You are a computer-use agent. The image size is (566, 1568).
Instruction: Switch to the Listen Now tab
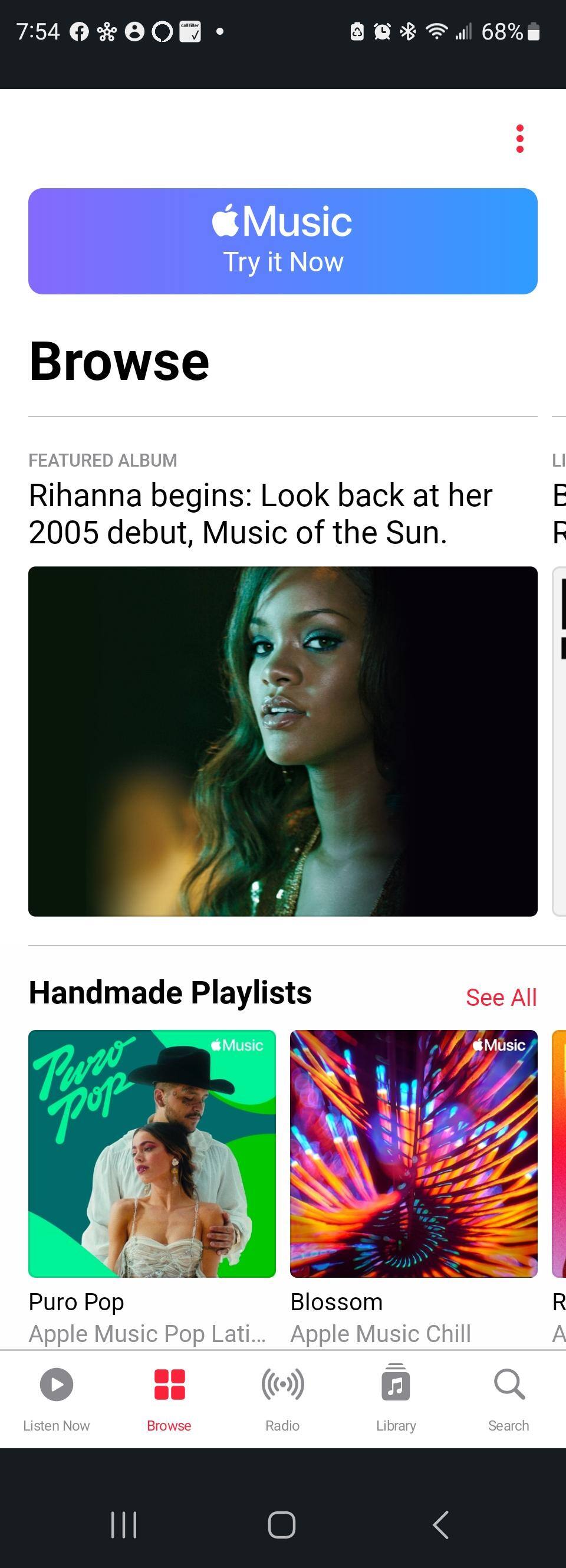pos(57,1399)
